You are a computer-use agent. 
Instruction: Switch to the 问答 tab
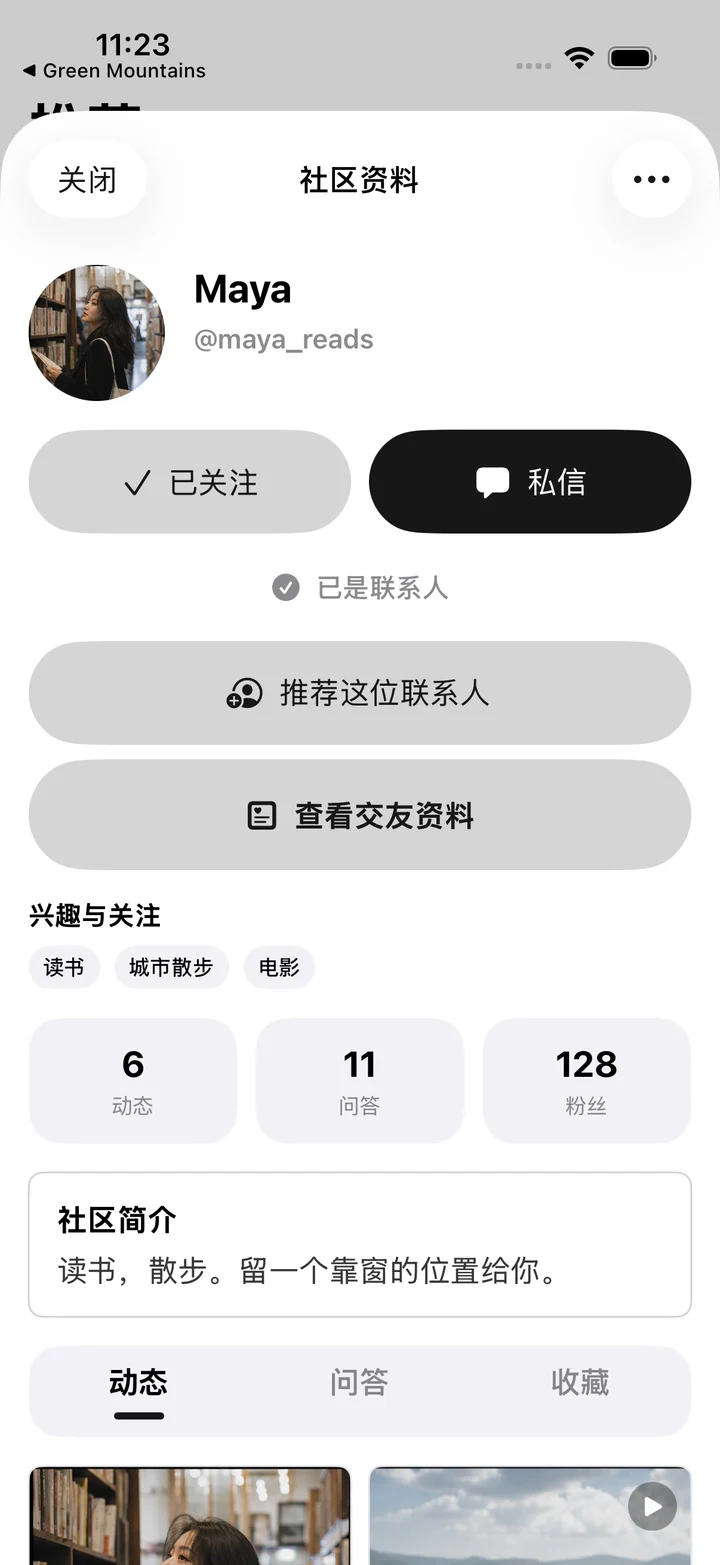359,1383
